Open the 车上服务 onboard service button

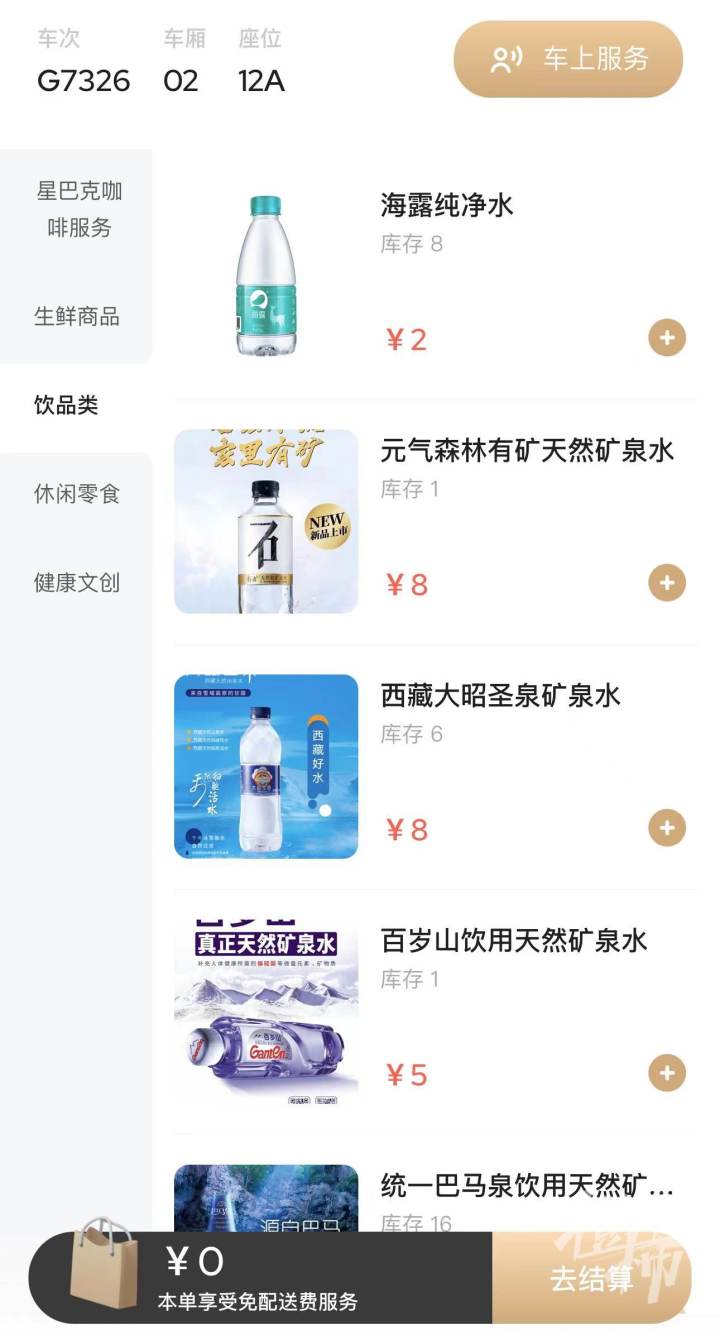click(x=568, y=59)
